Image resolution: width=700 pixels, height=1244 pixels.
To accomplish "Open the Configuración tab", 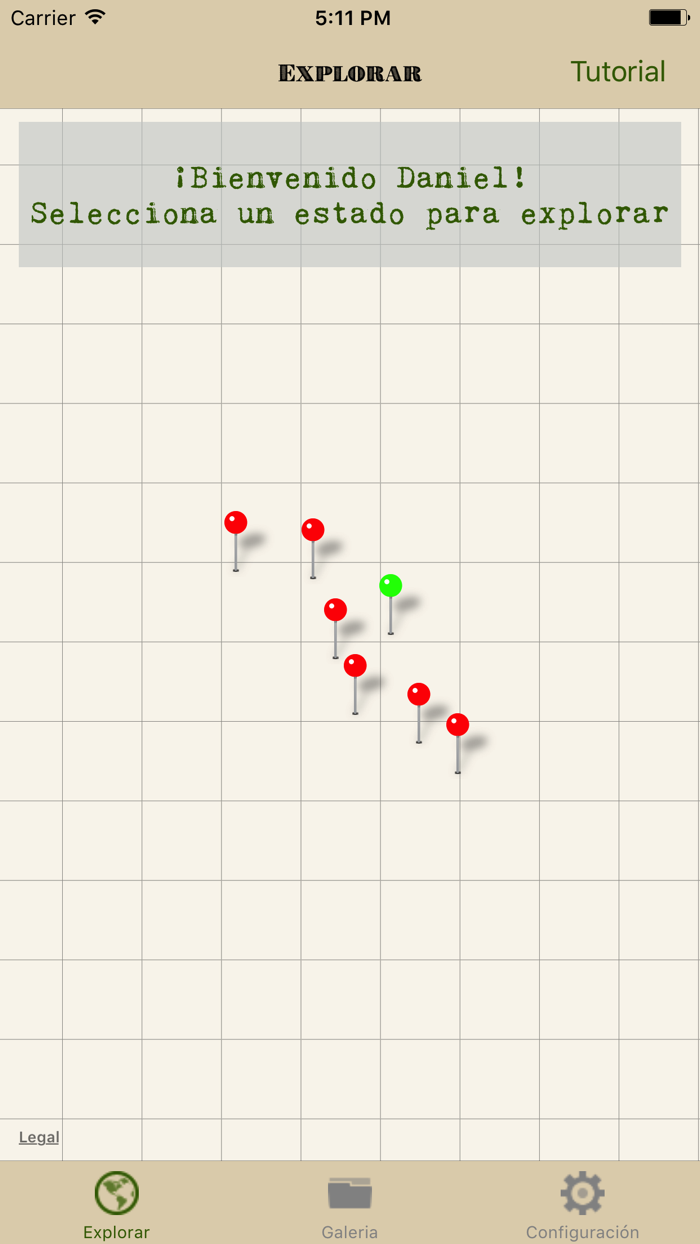I will click(x=582, y=1204).
